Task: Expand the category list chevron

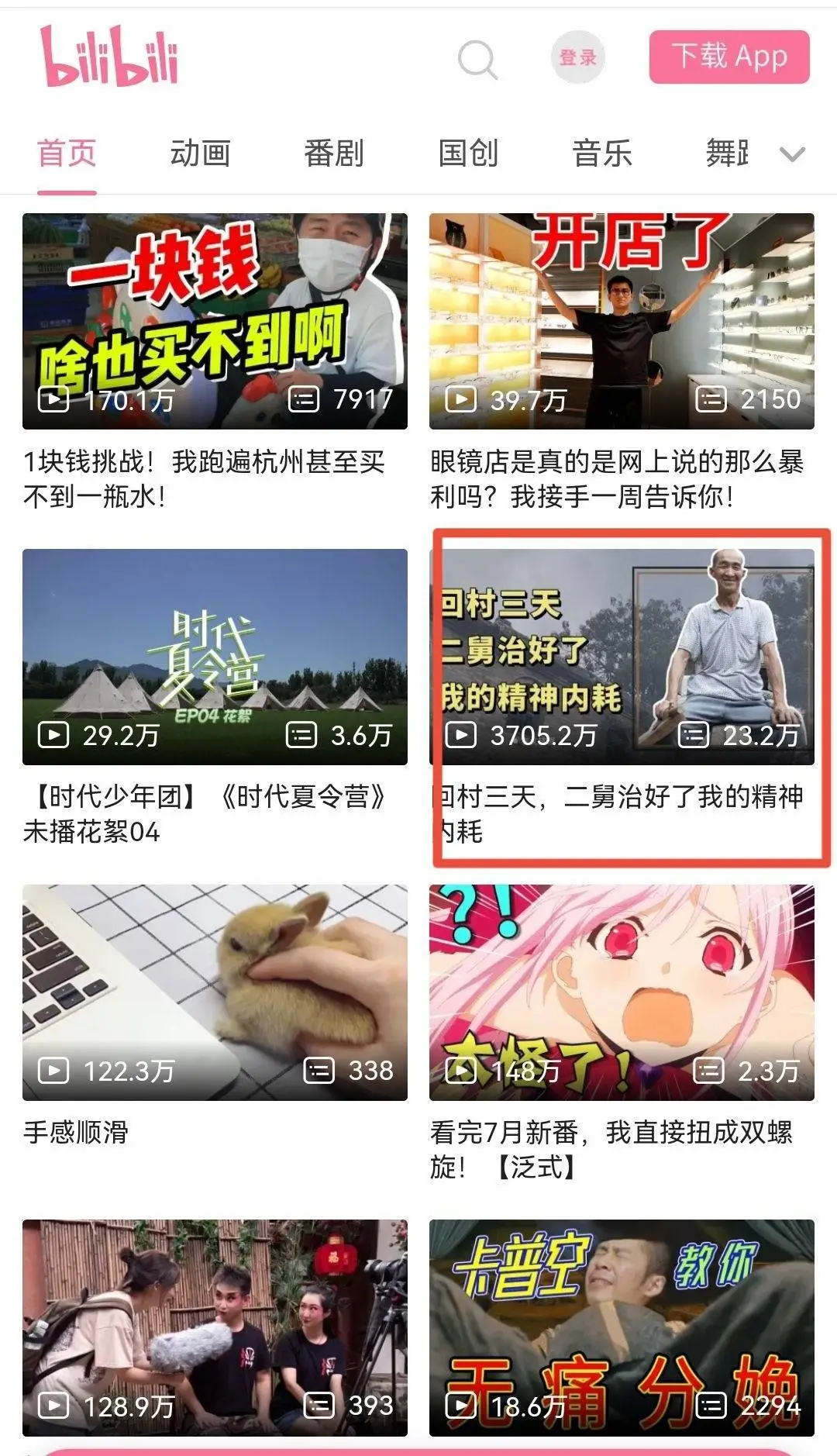Action: (792, 154)
